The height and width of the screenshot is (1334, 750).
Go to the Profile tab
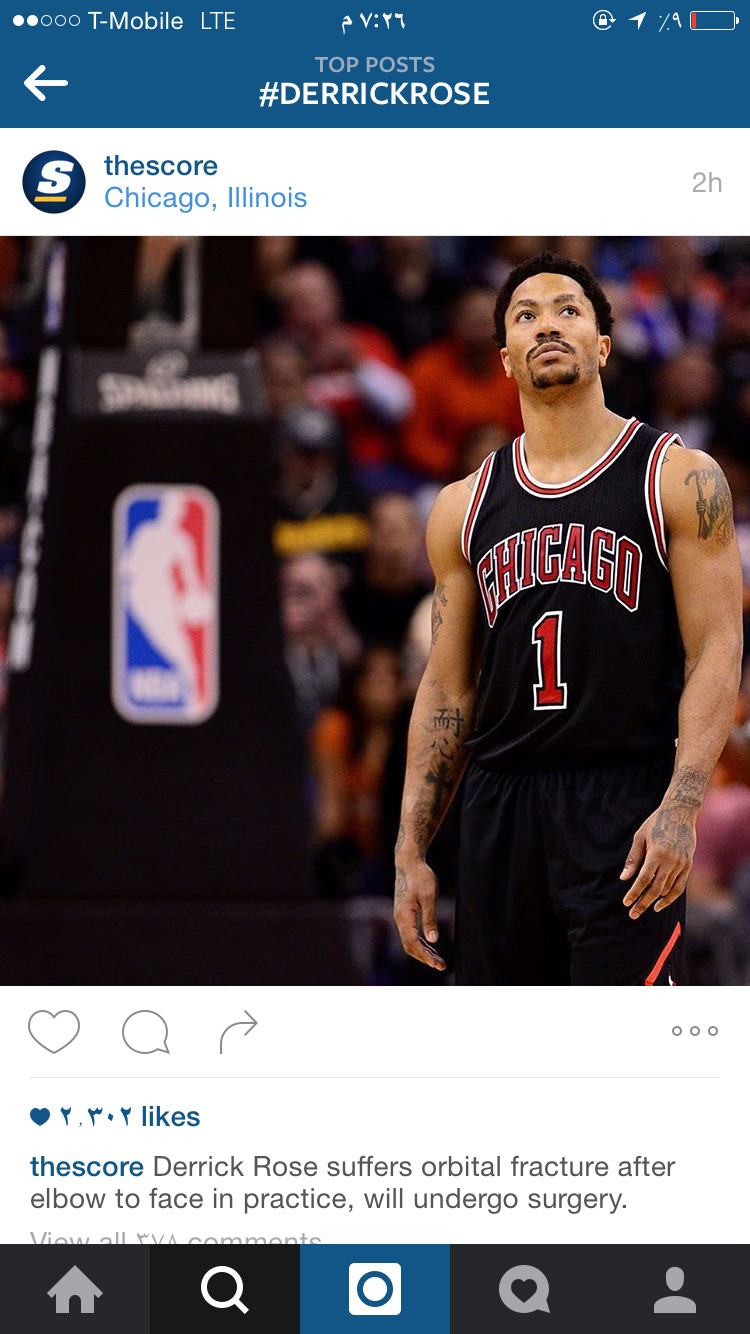(x=675, y=1289)
